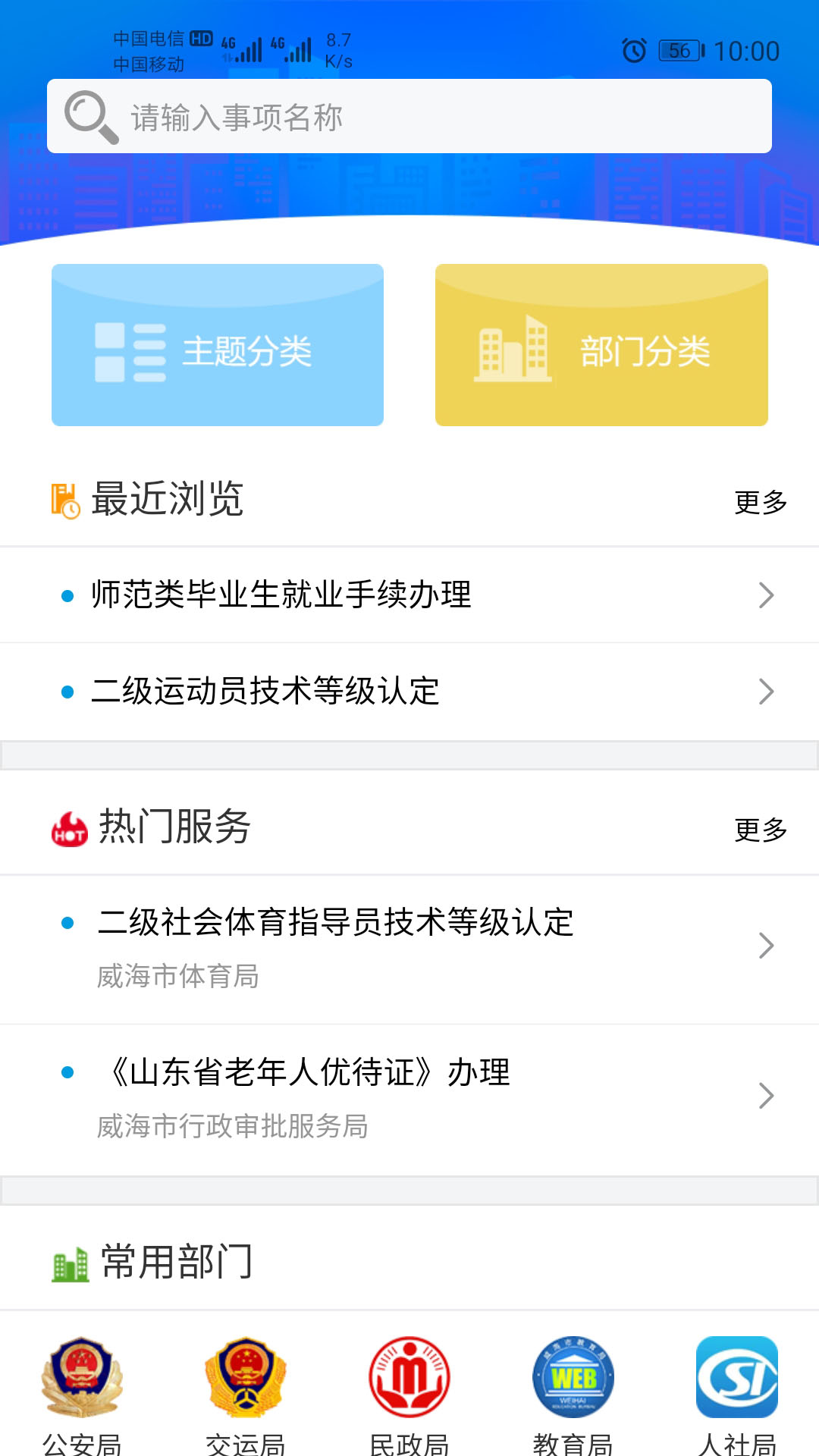This screenshot has width=819, height=1456.
Task: Open 二级社会体育指导员技术等级认定
Action: point(409,948)
